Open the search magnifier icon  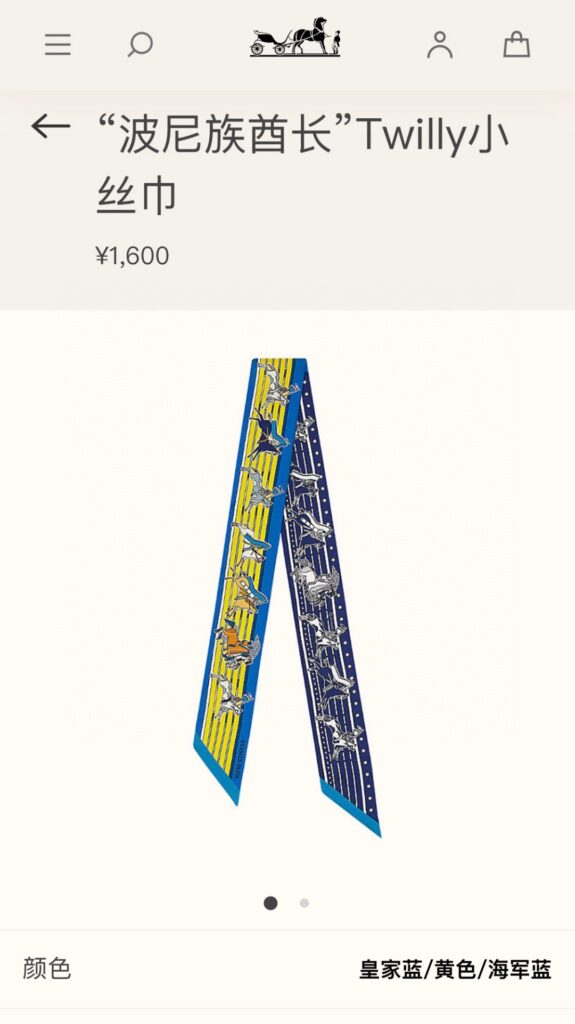[x=140, y=44]
